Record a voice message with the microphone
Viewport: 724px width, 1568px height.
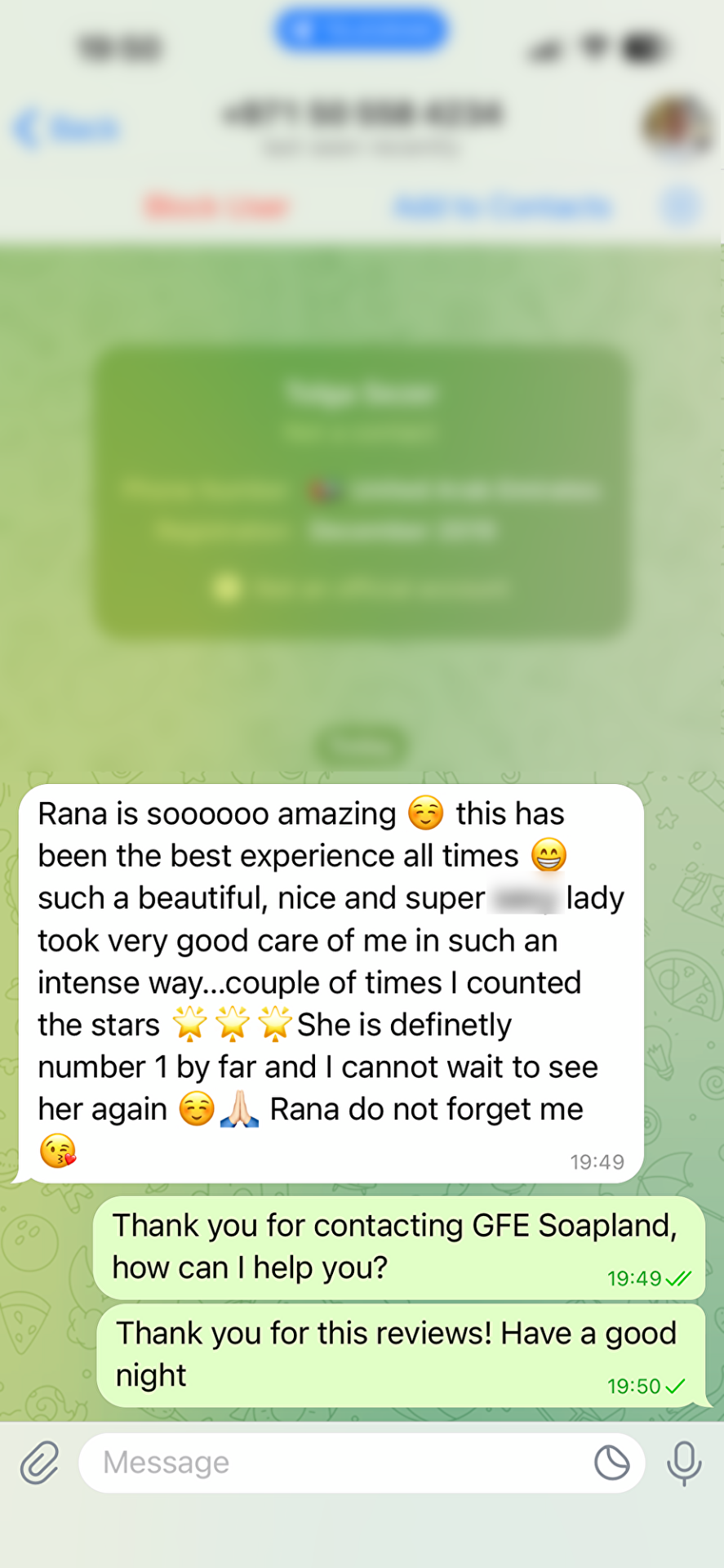tap(684, 1463)
